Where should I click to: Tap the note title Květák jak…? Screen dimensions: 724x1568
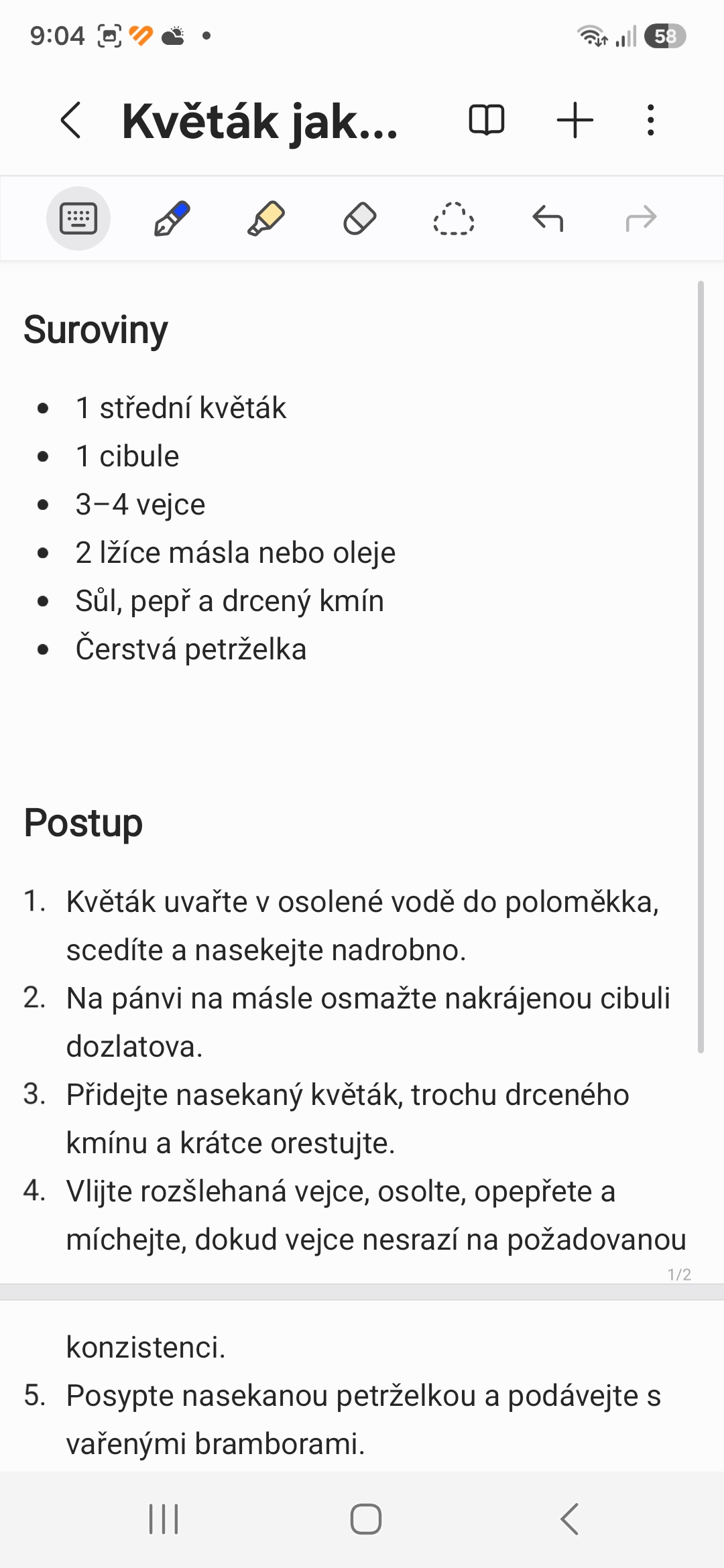click(x=260, y=122)
